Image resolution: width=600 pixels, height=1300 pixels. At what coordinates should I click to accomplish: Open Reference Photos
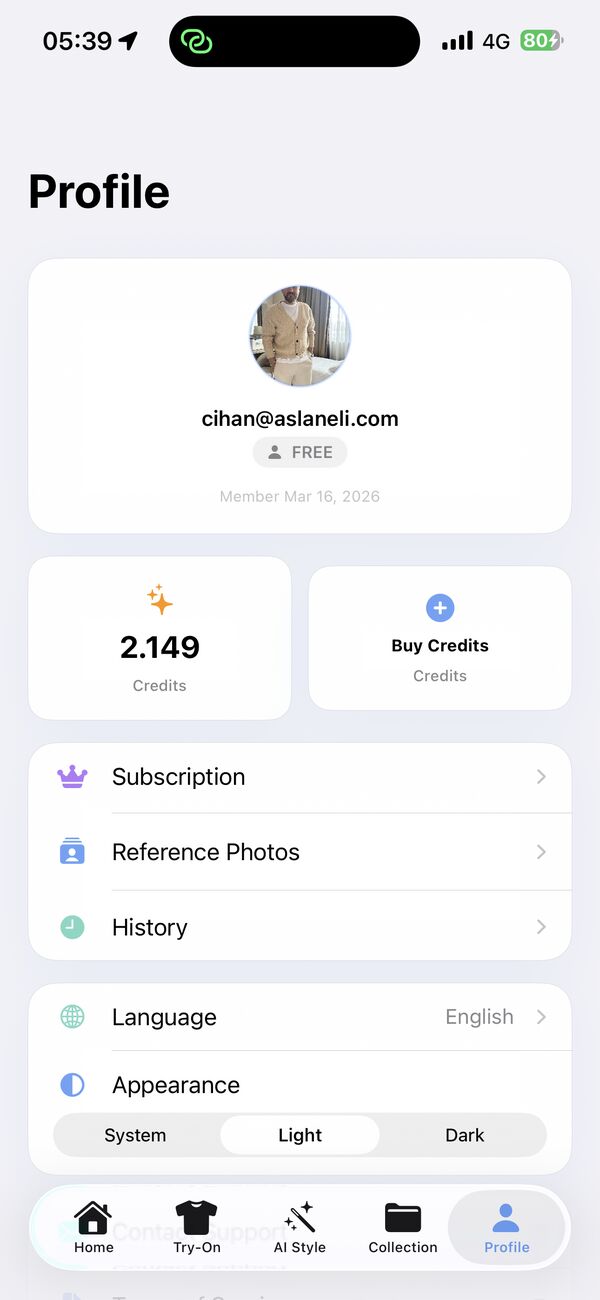[x=300, y=852]
